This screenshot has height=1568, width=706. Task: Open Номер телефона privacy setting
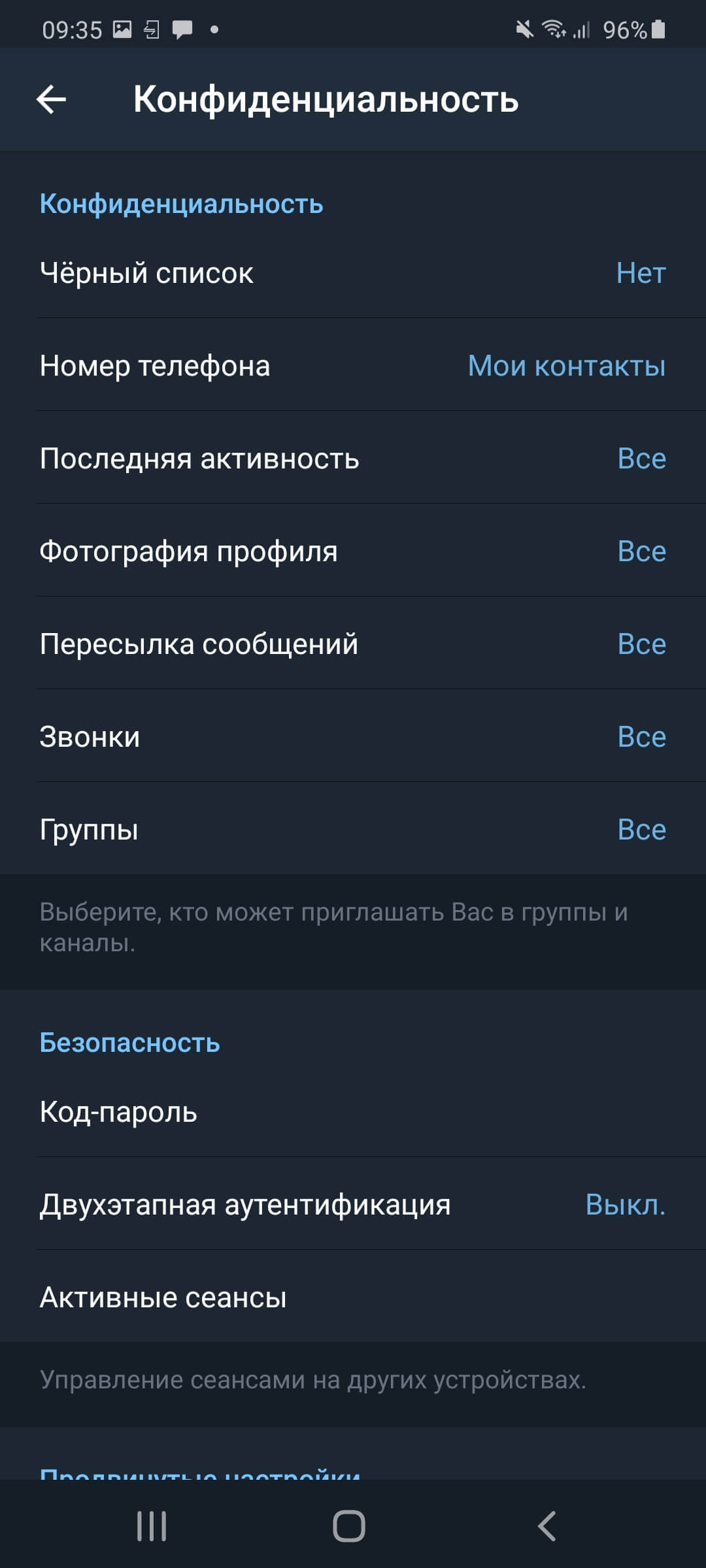pos(353,366)
